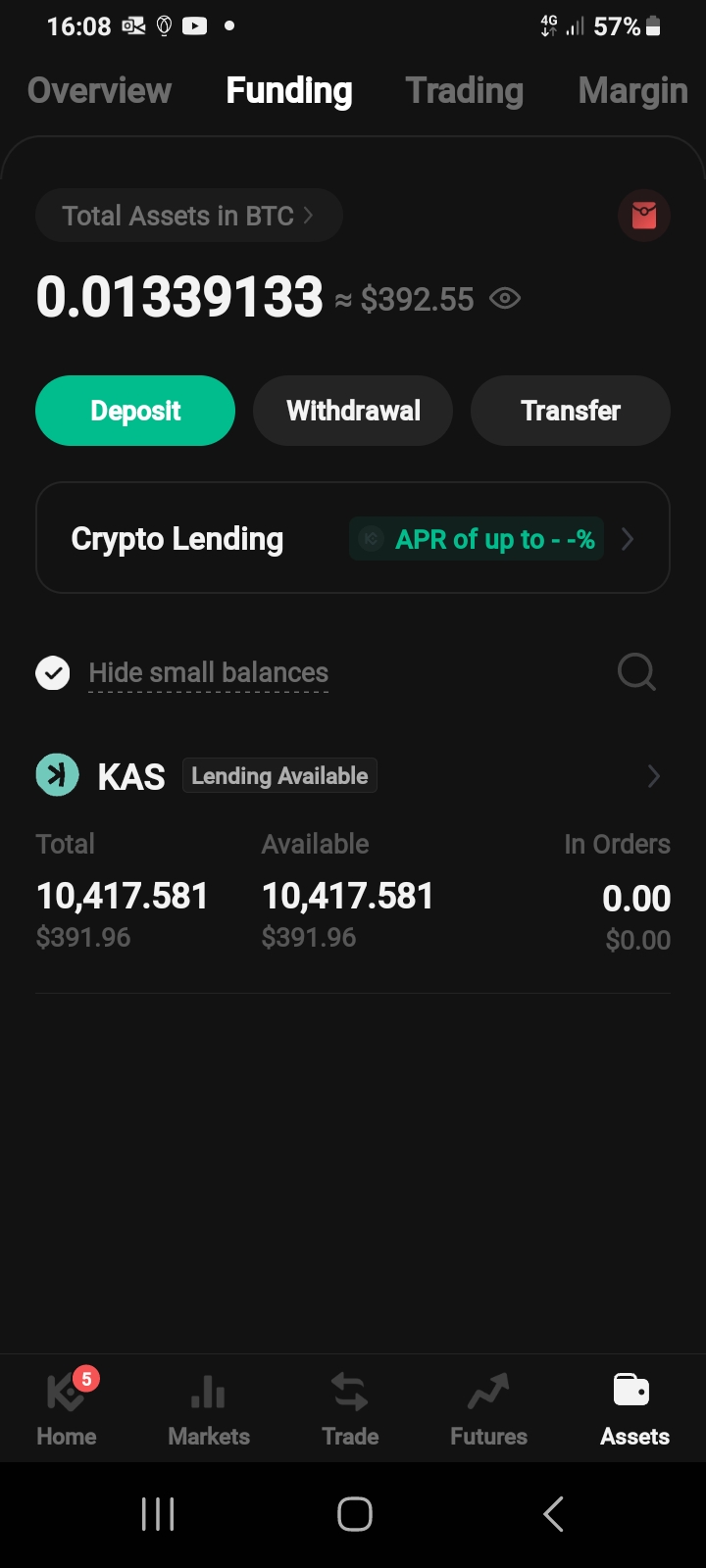The width and height of the screenshot is (706, 1568).
Task: Search assets with the magnifier icon
Action: (x=636, y=672)
